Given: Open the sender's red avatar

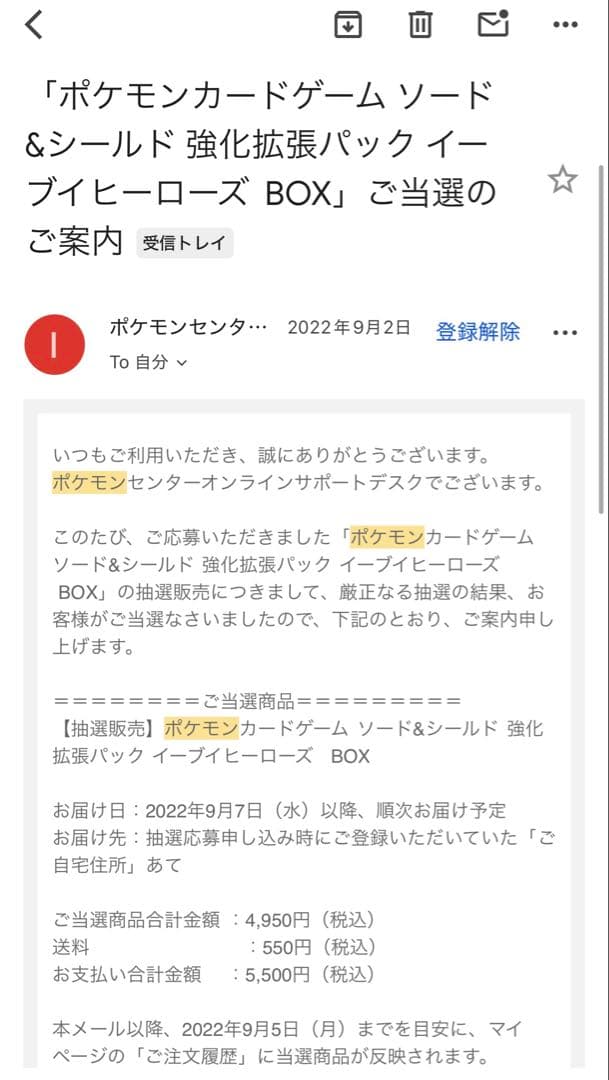Looking at the screenshot, I should (54, 345).
